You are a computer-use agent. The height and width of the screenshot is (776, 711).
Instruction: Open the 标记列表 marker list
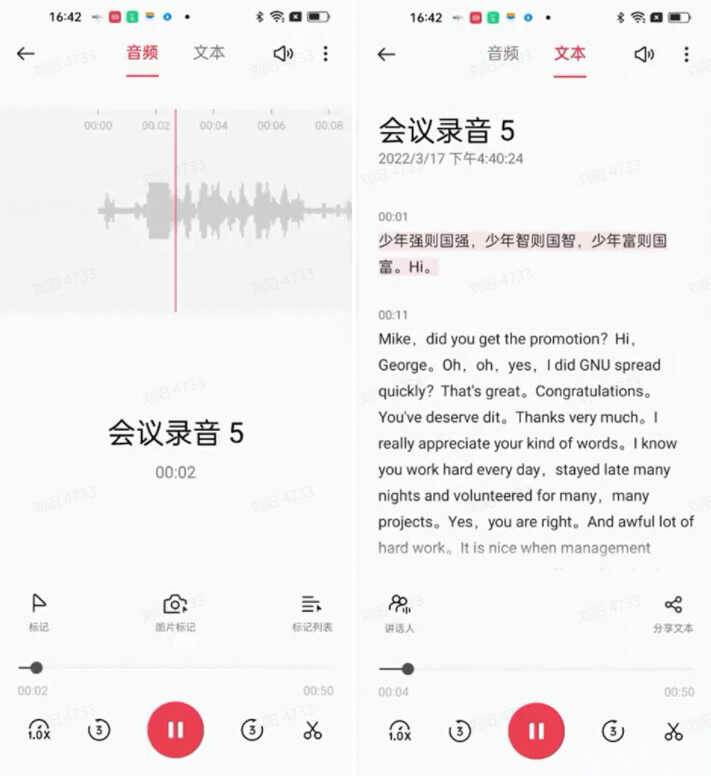click(x=312, y=610)
